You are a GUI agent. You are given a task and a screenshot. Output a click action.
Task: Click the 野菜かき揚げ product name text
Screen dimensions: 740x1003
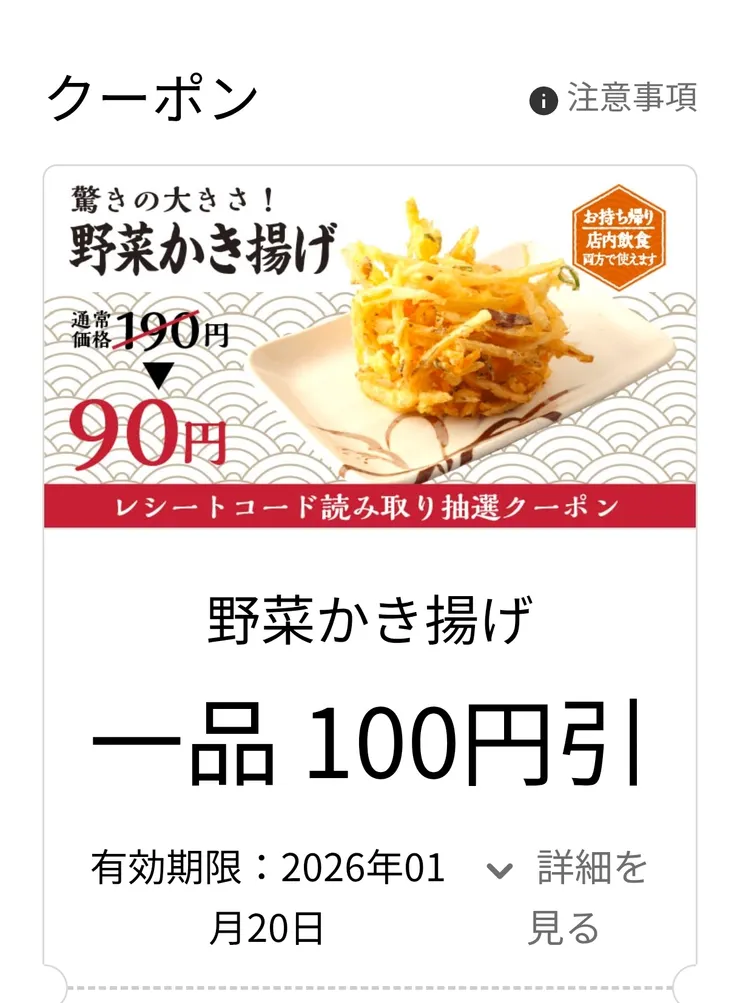[370, 616]
